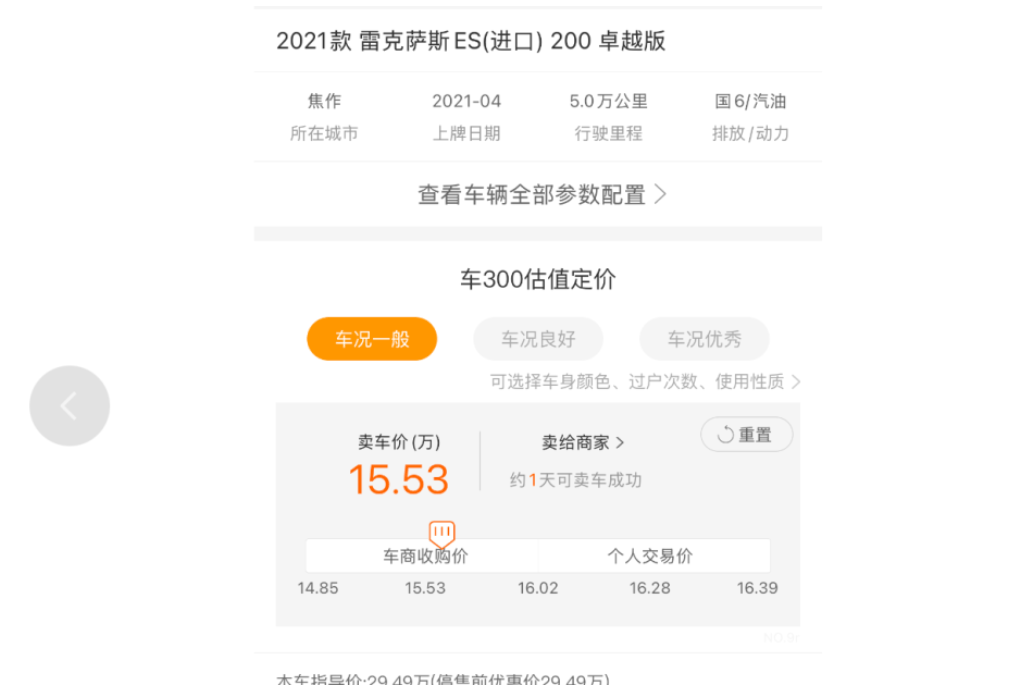The height and width of the screenshot is (692, 1030).
Task: Open the 卖给商家 link
Action: (583, 442)
